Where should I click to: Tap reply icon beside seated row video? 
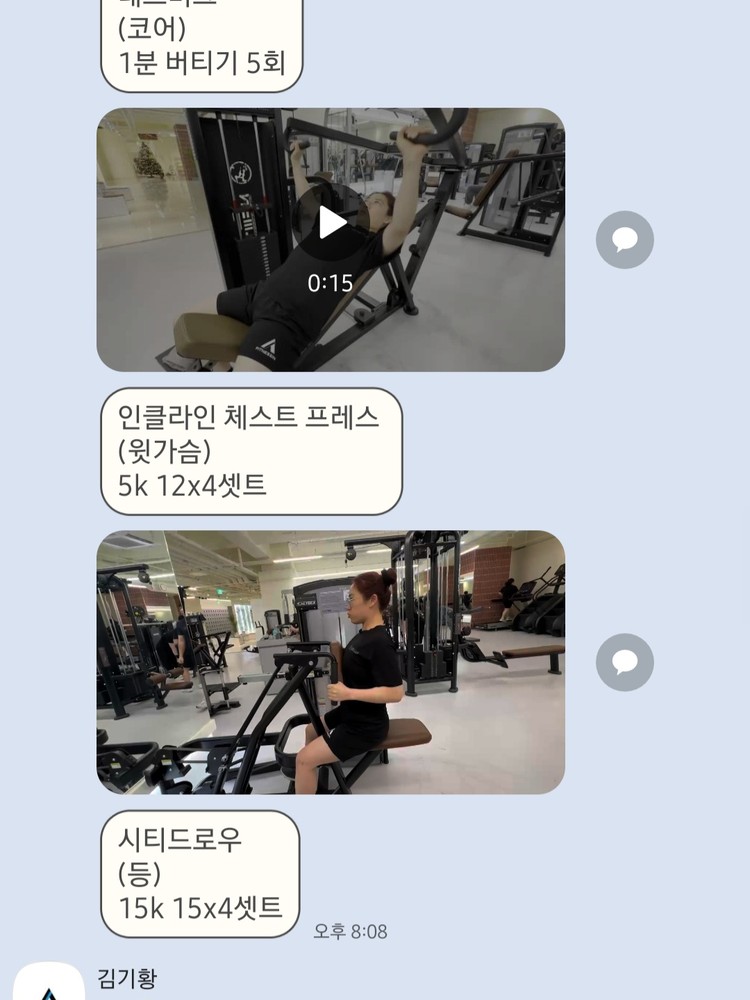coord(625,662)
